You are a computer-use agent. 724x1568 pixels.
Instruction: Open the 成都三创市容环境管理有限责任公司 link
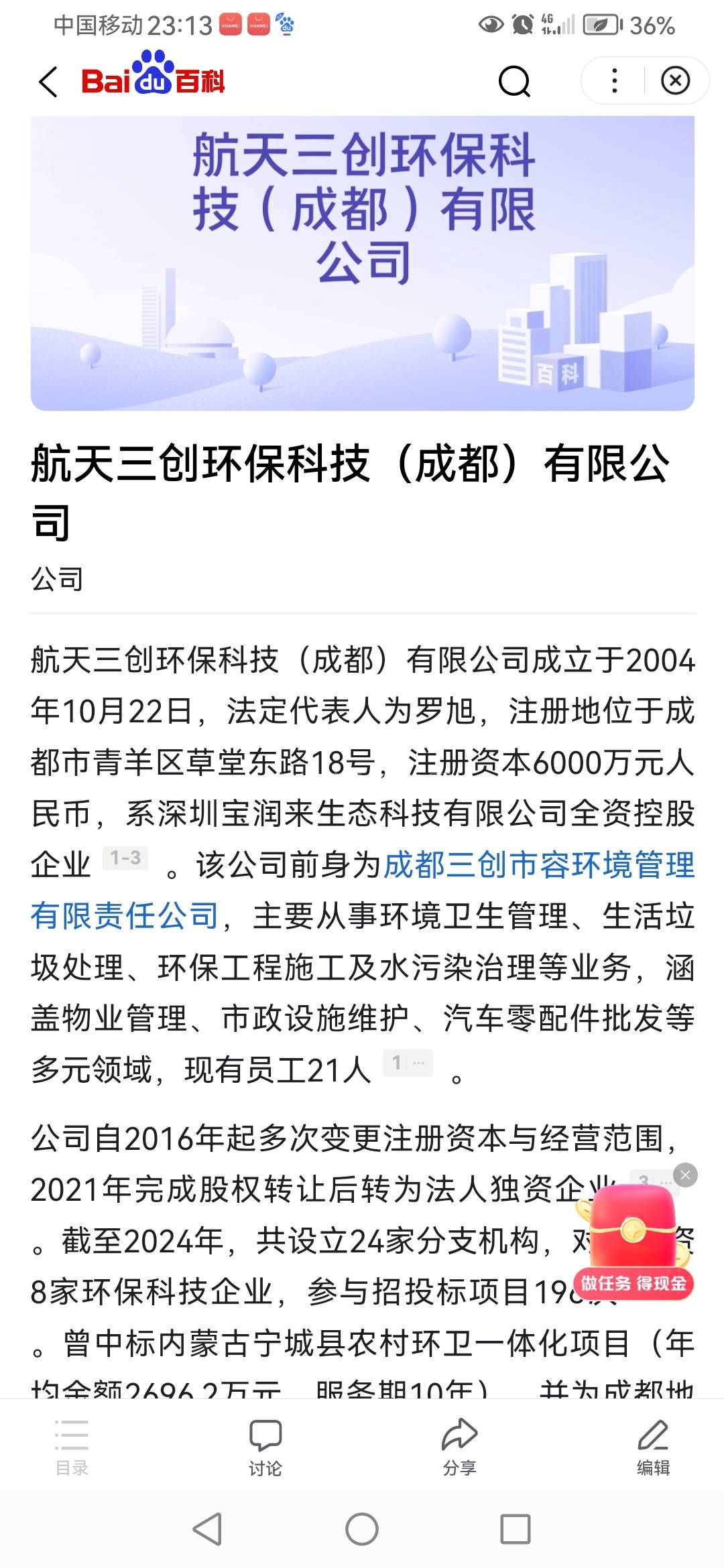pyautogui.click(x=538, y=865)
